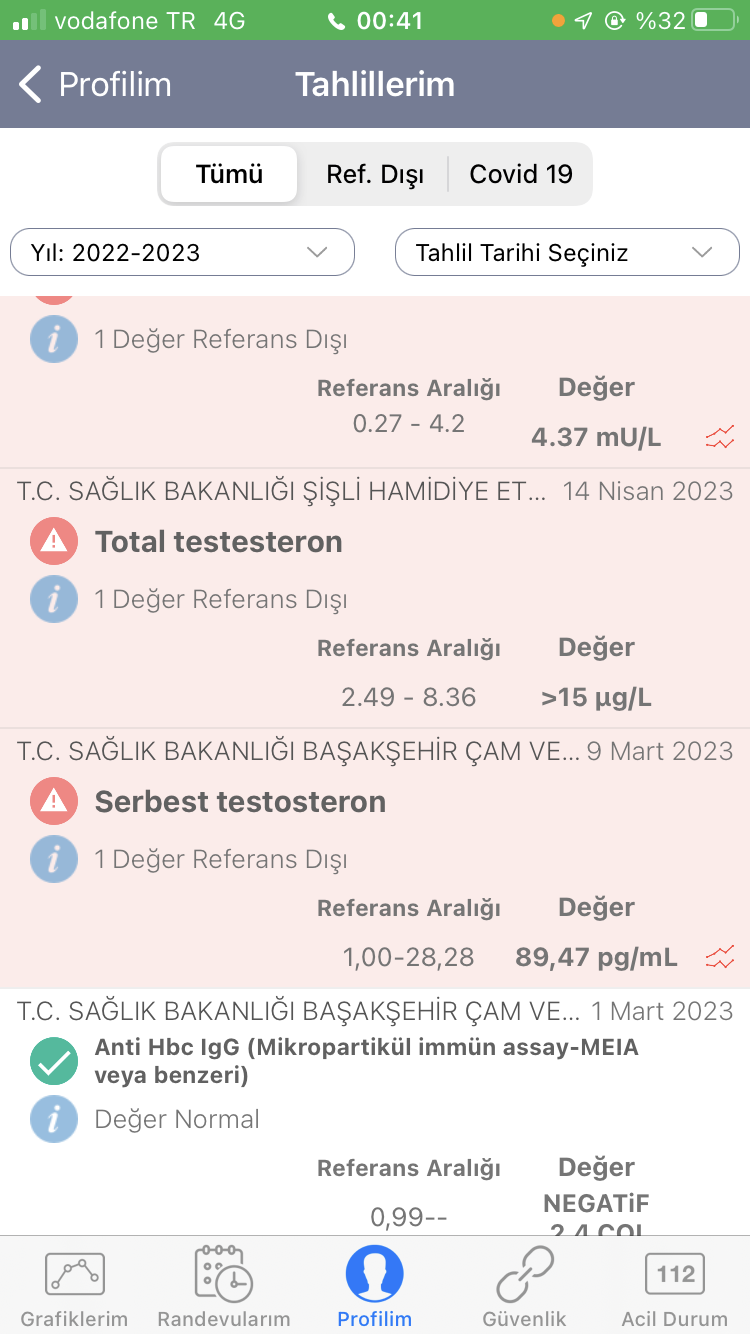The image size is (750, 1334).
Task: Tap info icon under Total testesteron
Action: pyautogui.click(x=54, y=599)
